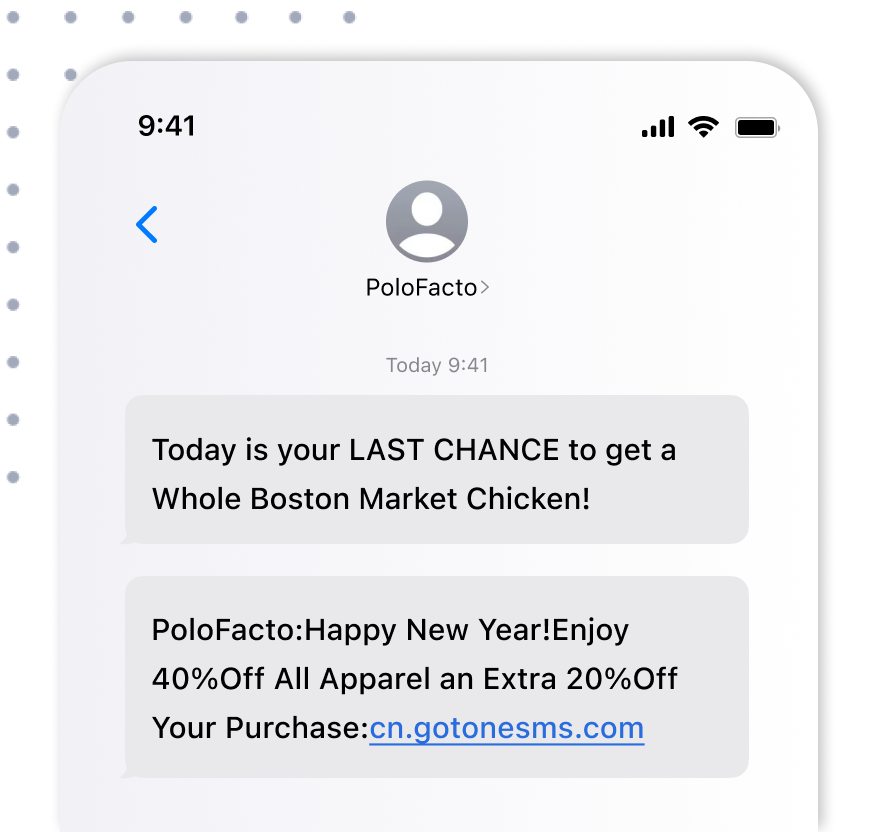The image size is (878, 832).
Task: Go back to the messages list
Action: (x=147, y=225)
